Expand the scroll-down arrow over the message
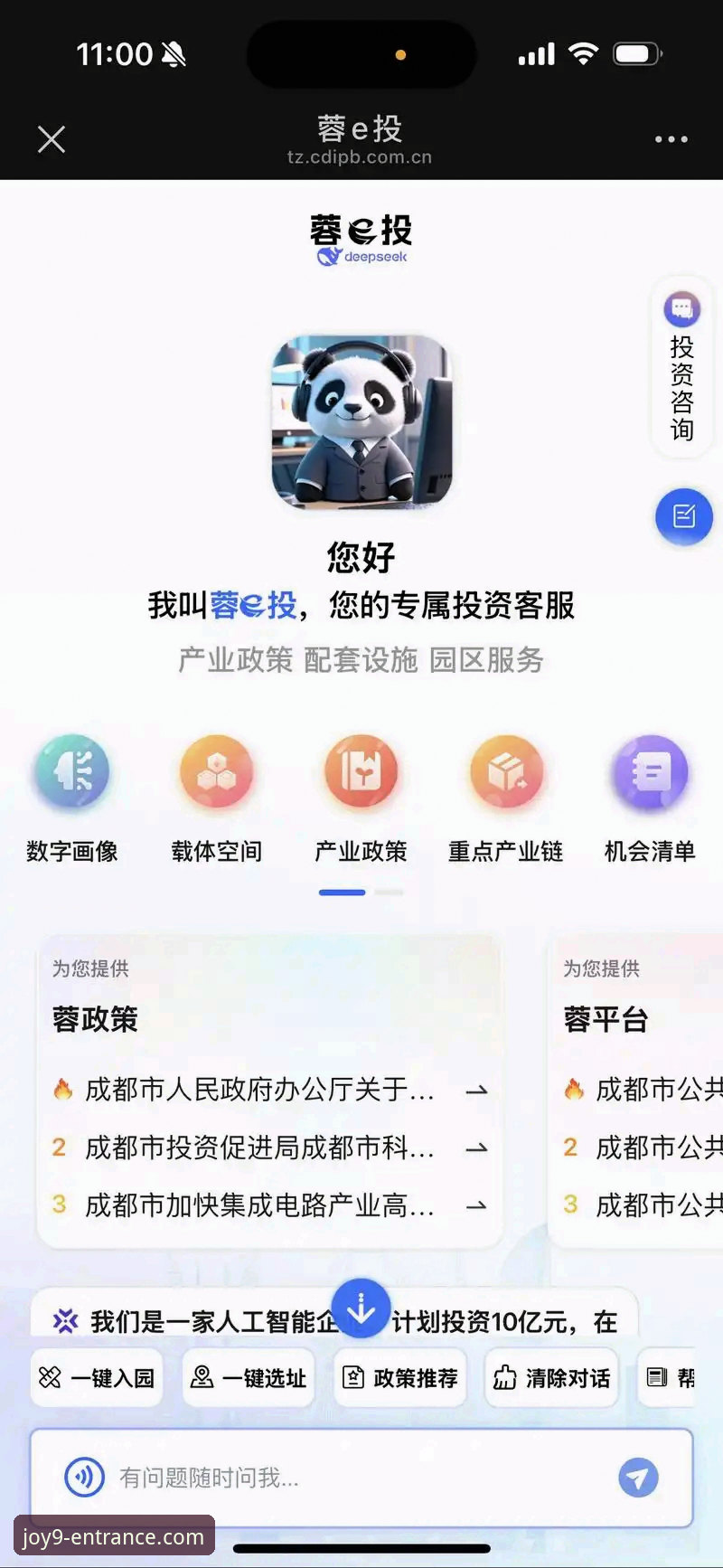Screen dimensions: 723x1568 click(361, 1308)
